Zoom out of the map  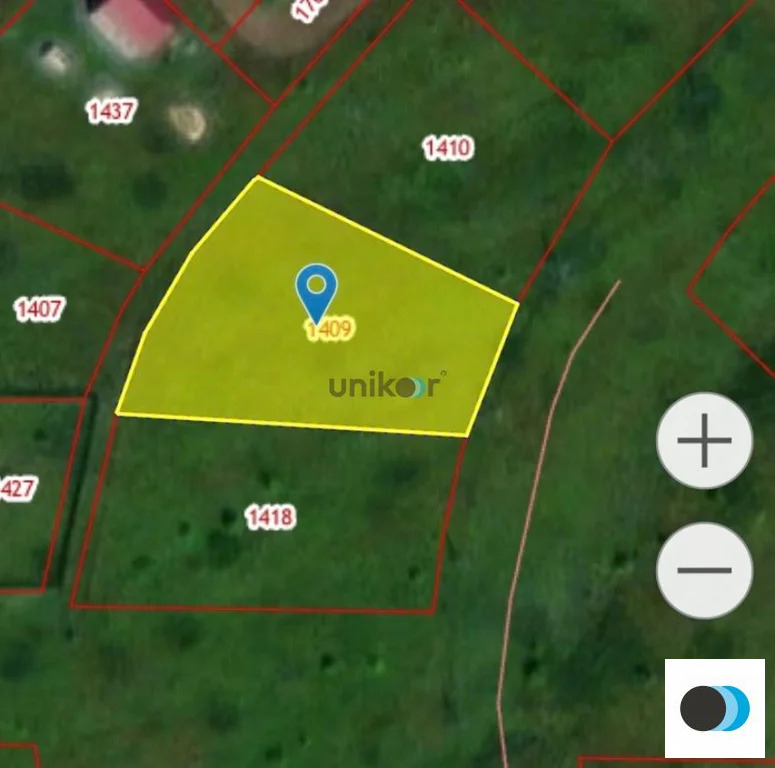click(704, 570)
